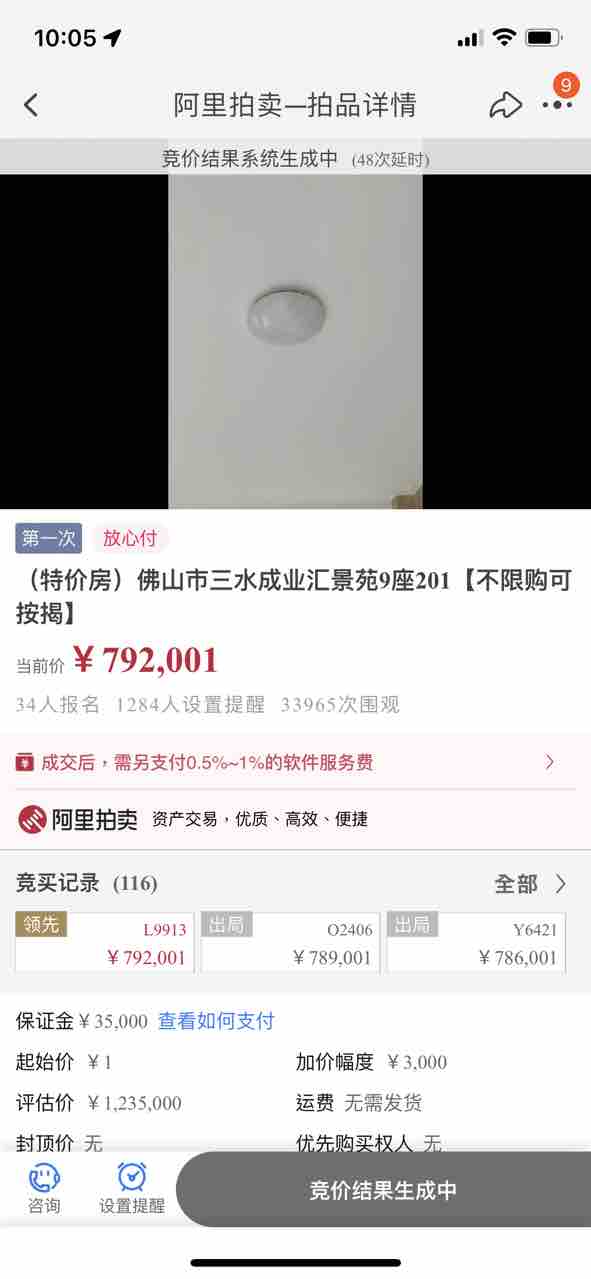Open the more options menu
The image size is (591, 1279).
point(558,104)
